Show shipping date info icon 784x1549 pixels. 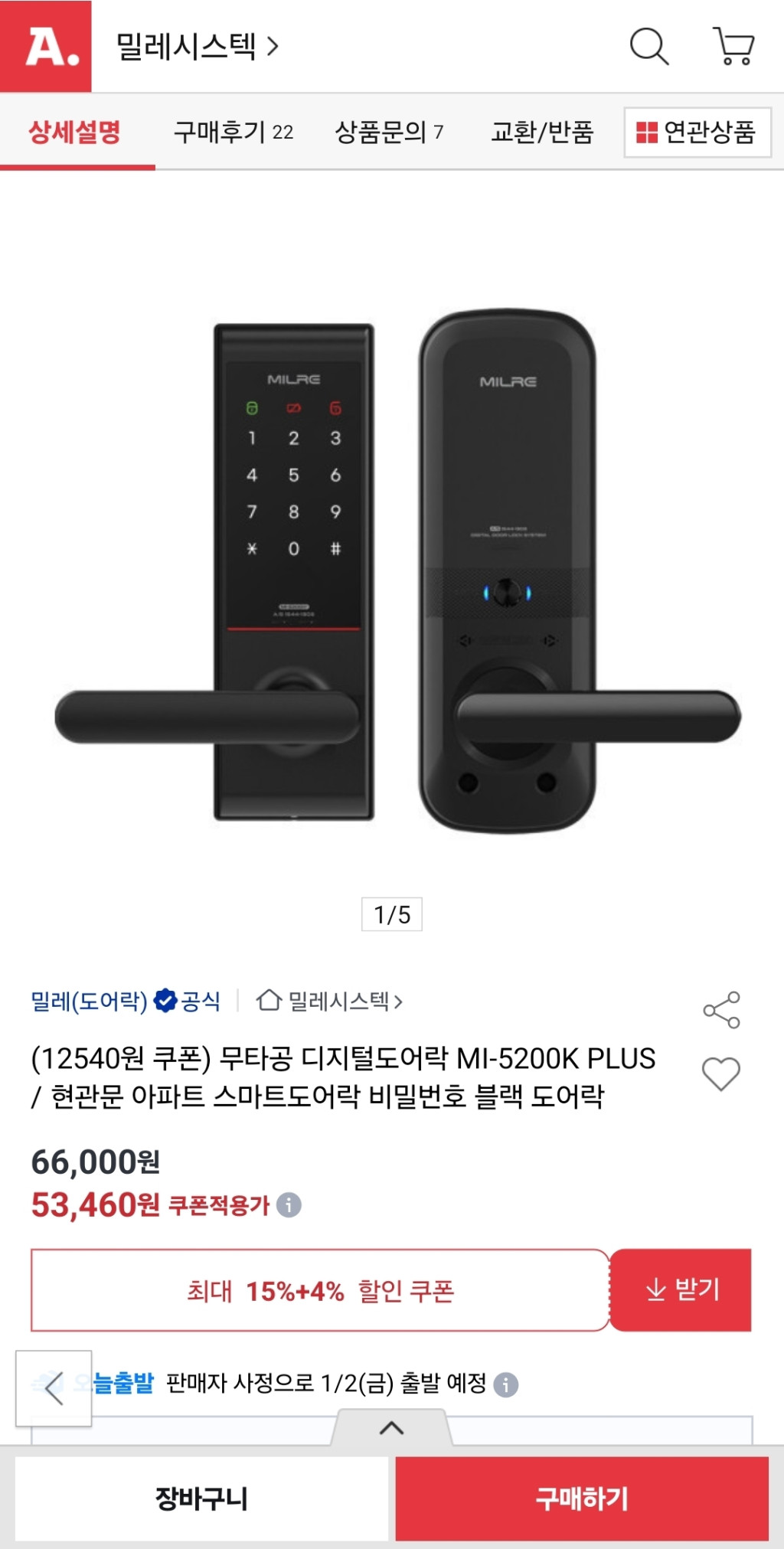coord(505,1384)
